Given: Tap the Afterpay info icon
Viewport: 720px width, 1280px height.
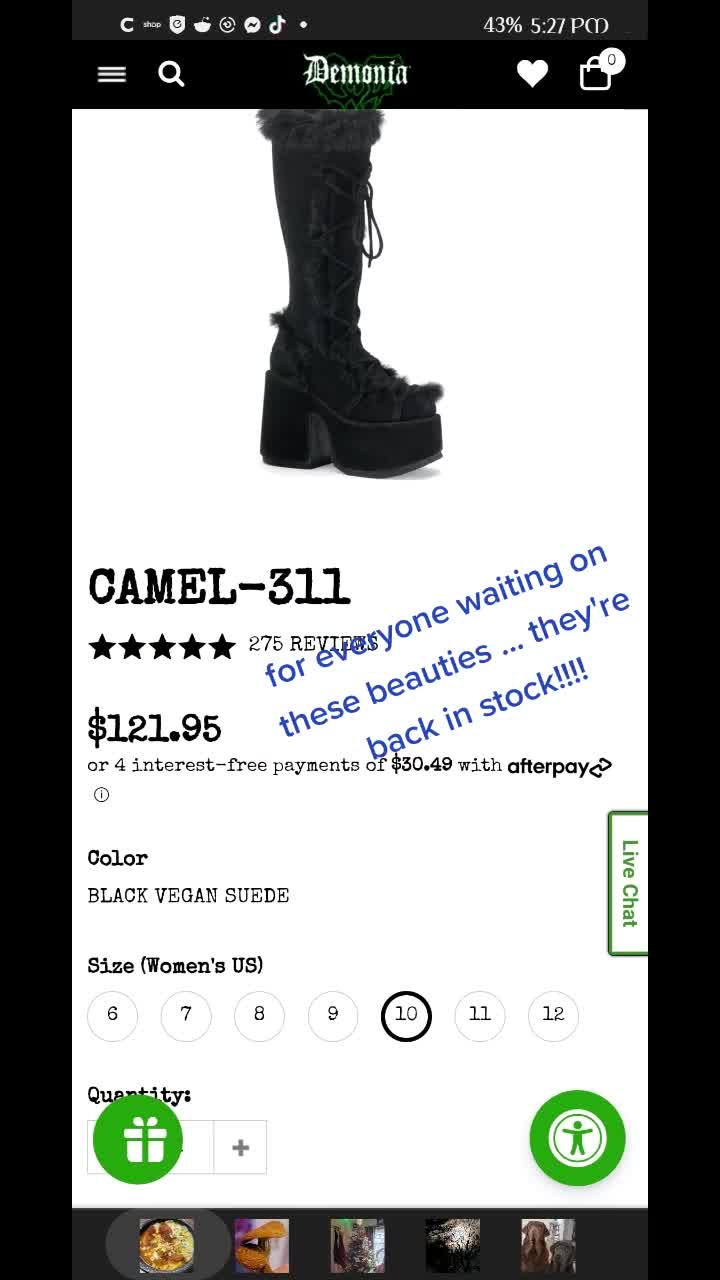Looking at the screenshot, I should [x=101, y=795].
